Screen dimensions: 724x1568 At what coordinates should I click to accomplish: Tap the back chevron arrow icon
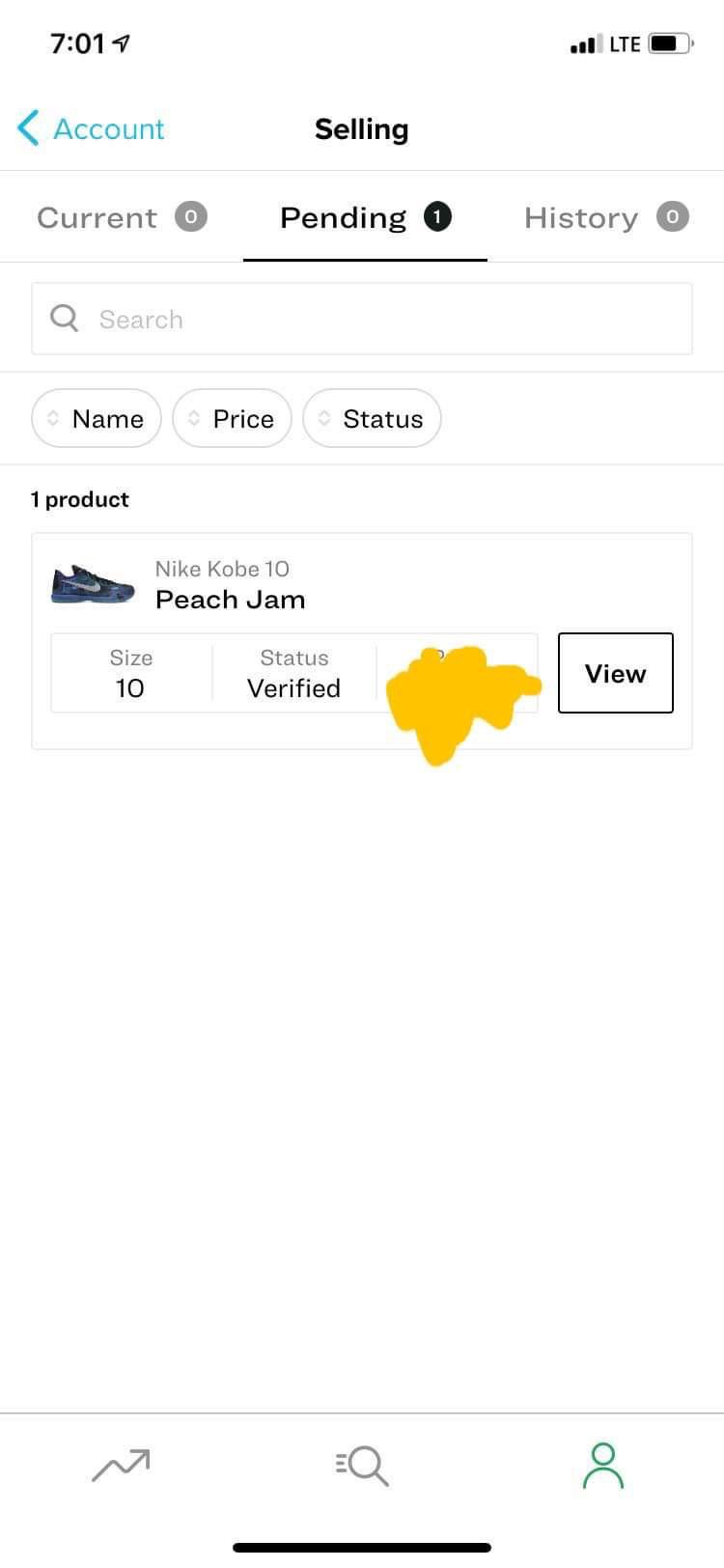(29, 128)
